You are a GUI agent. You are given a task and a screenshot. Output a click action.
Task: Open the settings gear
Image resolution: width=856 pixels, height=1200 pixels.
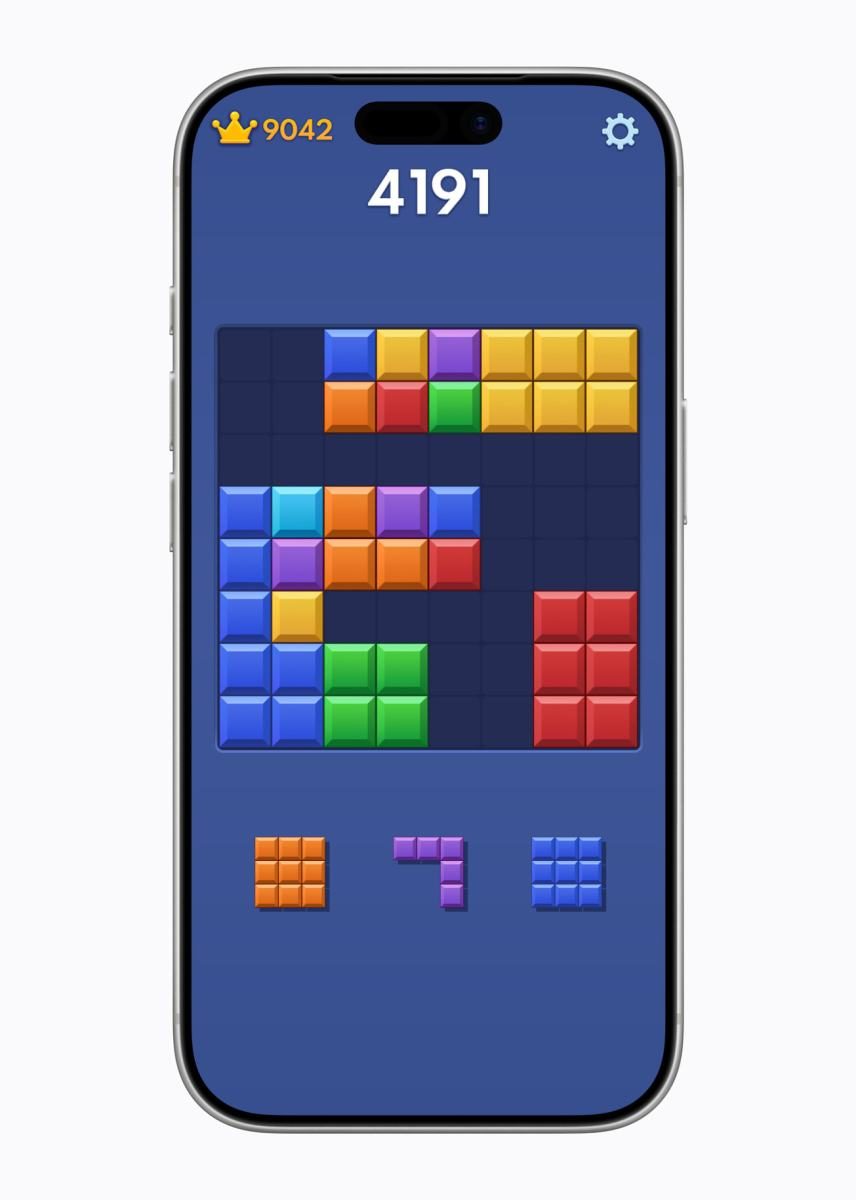click(x=619, y=131)
